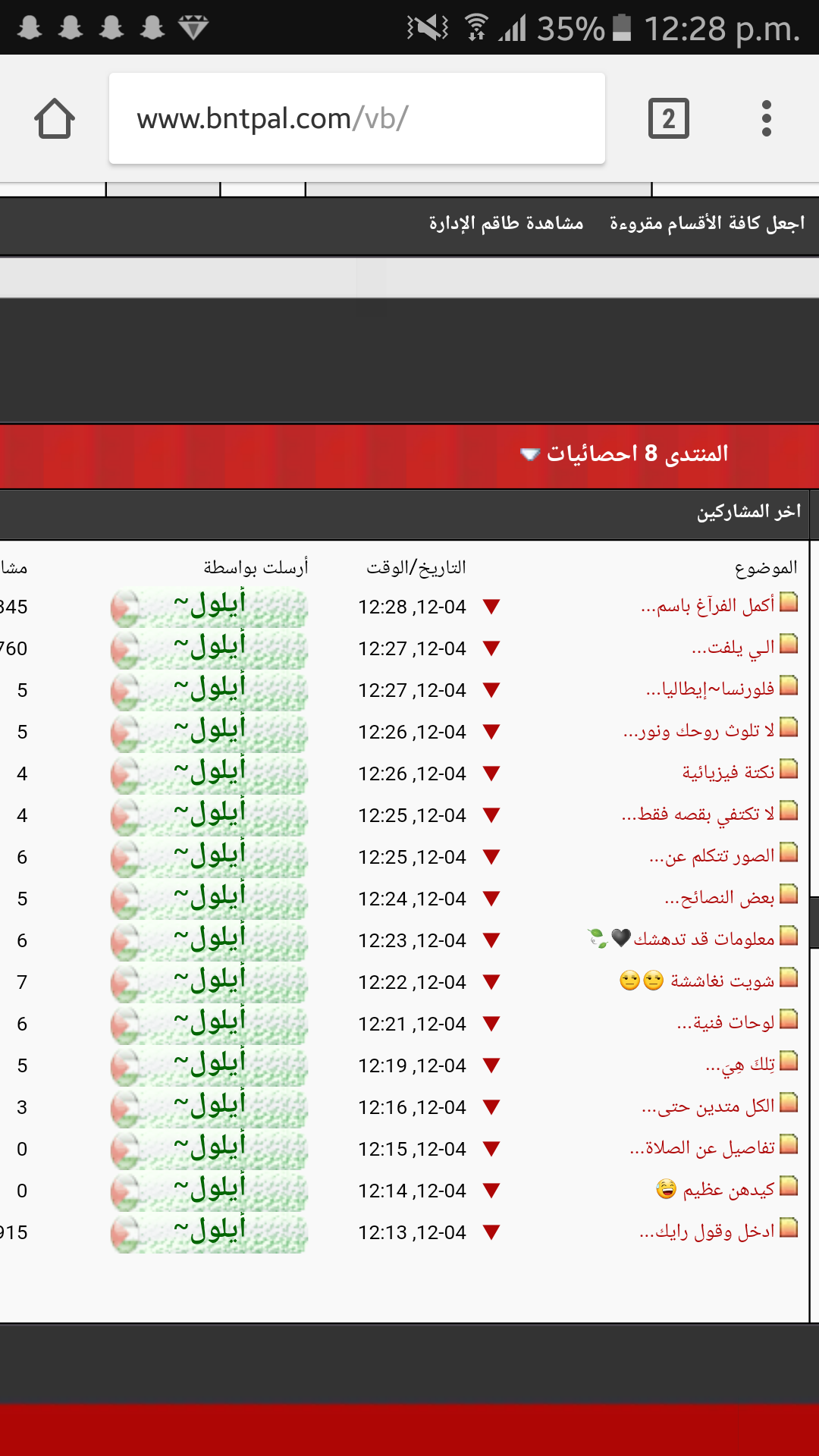Open the اجعل كافة الأقسام مقروءة link
The height and width of the screenshot is (1456, 819).
click(x=708, y=223)
